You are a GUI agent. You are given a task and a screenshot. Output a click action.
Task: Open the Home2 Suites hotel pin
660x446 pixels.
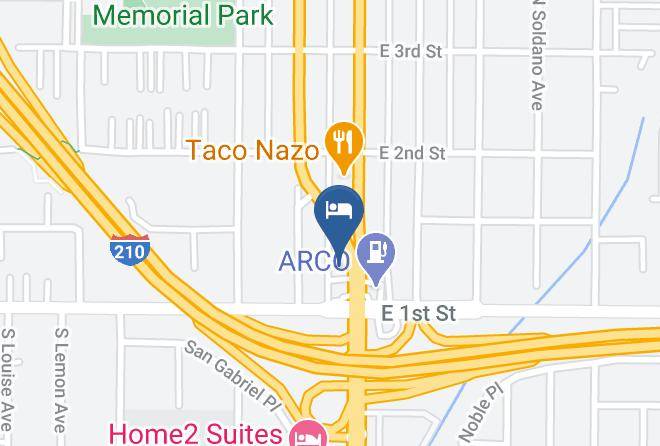pyautogui.click(x=309, y=434)
